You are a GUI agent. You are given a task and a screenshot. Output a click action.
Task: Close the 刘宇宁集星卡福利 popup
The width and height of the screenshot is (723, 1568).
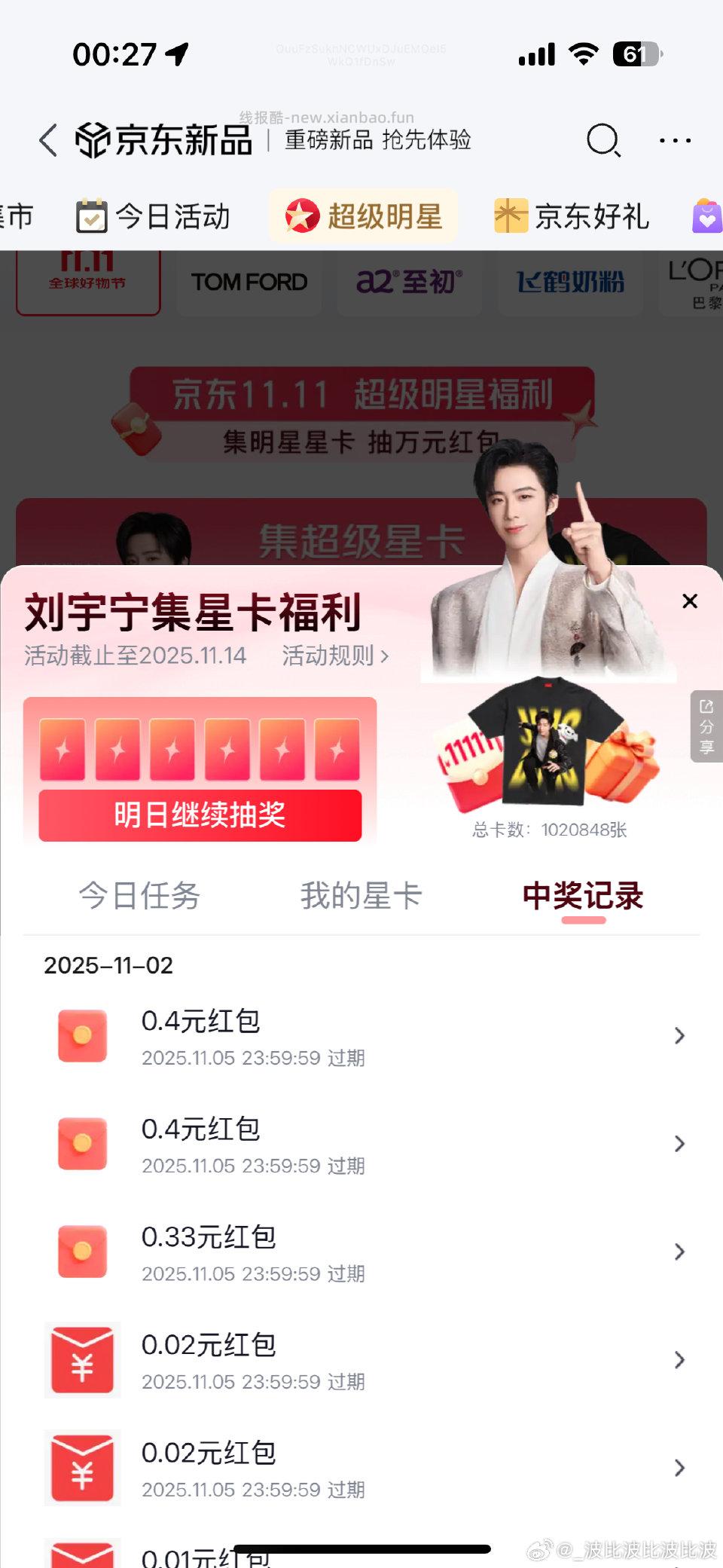pyautogui.click(x=689, y=601)
